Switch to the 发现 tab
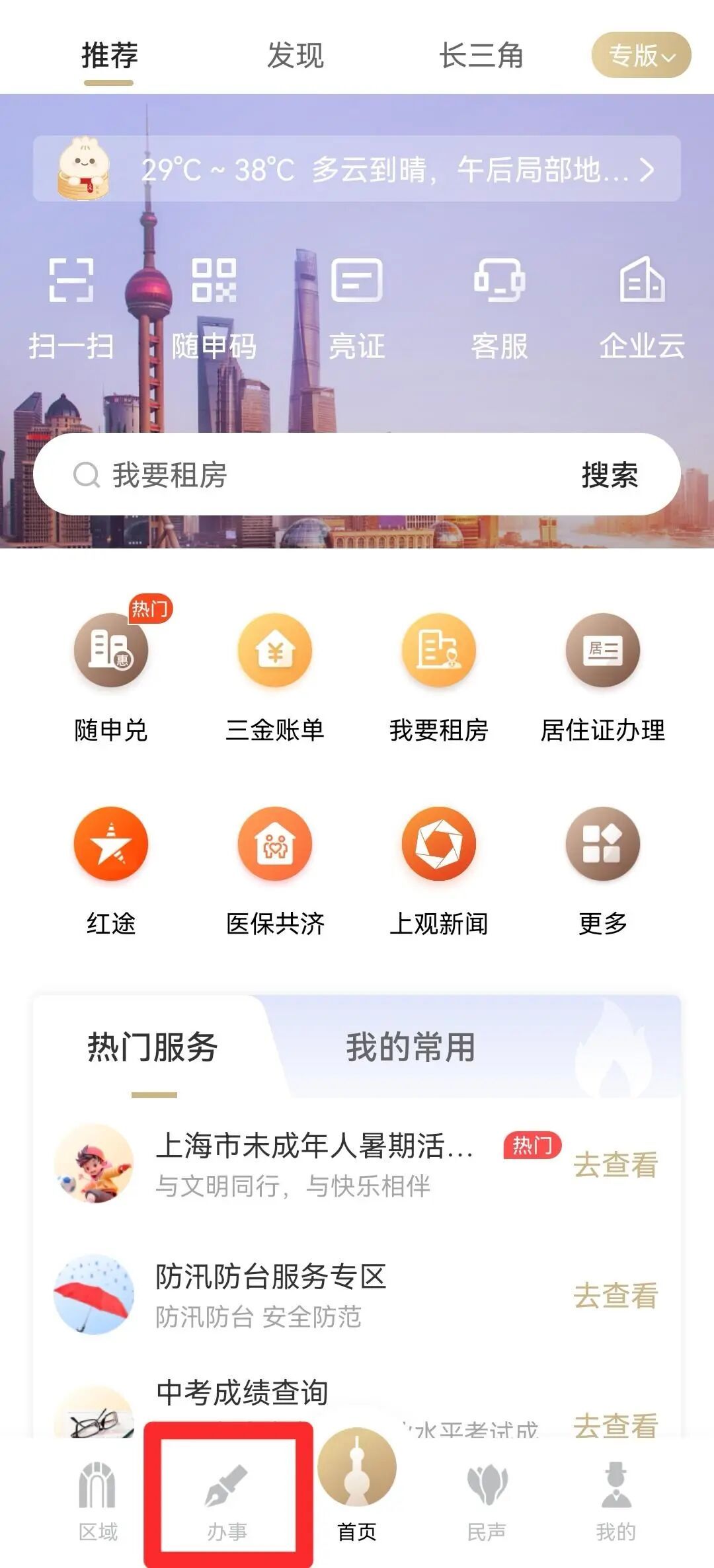The width and height of the screenshot is (714, 1568). (295, 56)
